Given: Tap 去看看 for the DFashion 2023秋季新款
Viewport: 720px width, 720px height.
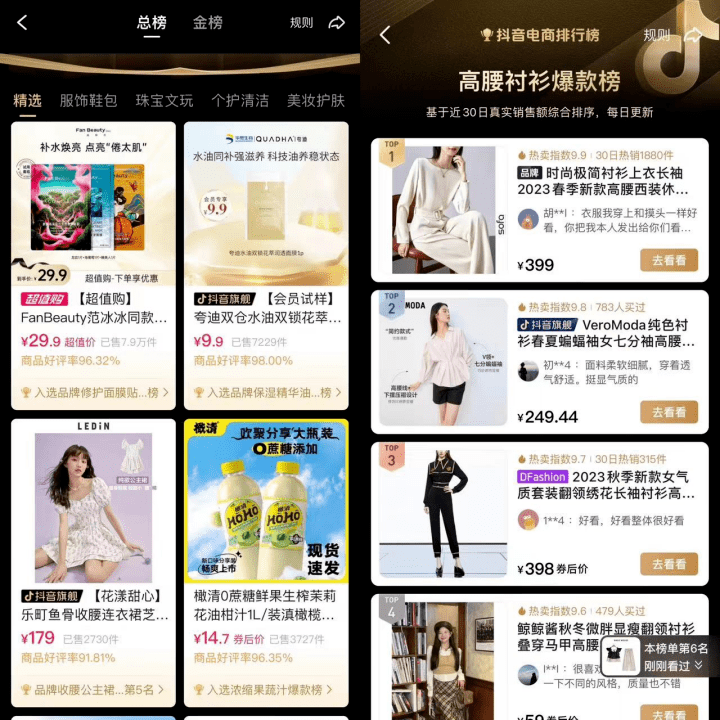Looking at the screenshot, I should [x=669, y=564].
